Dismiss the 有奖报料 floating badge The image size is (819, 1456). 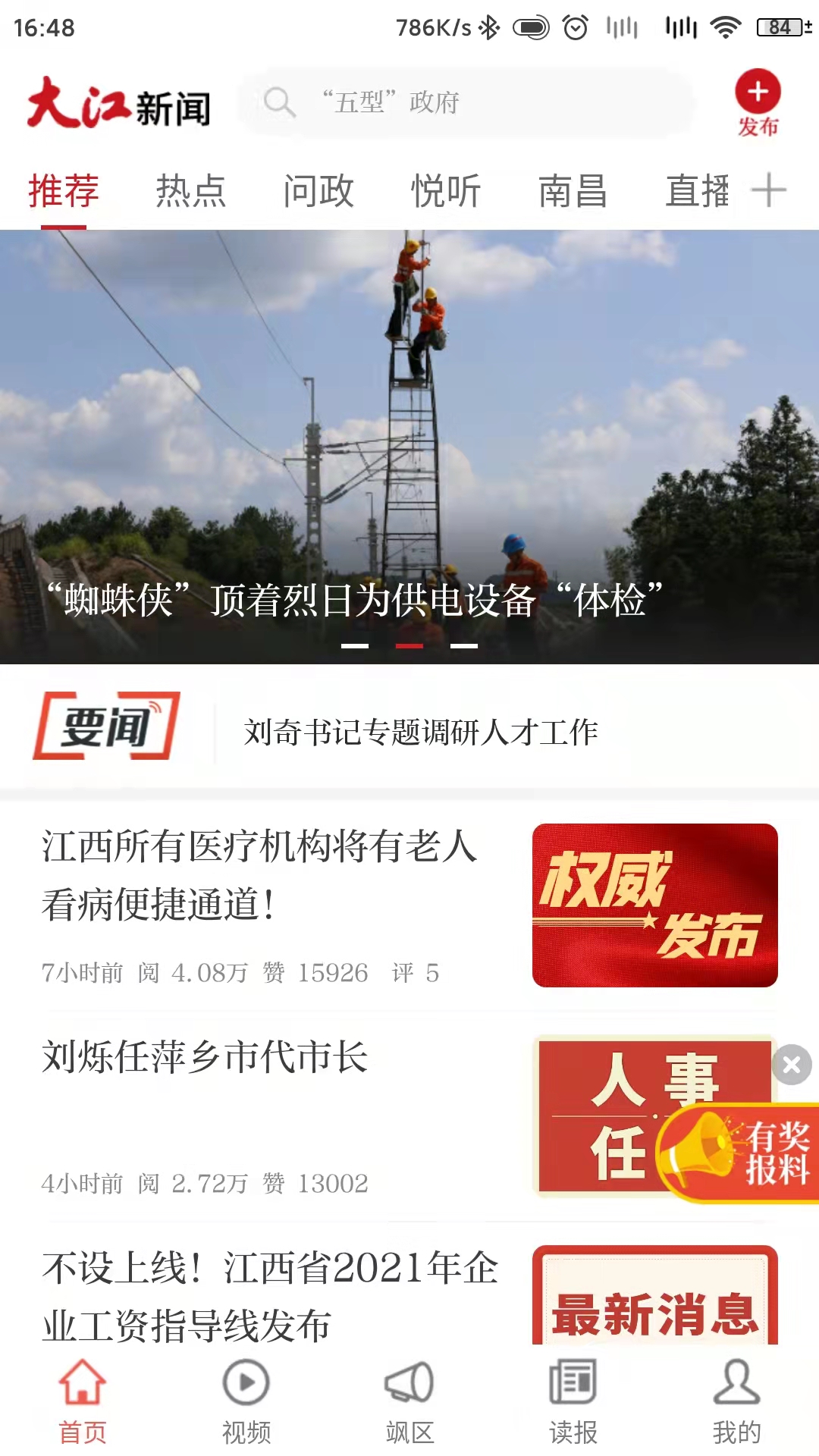click(792, 1065)
